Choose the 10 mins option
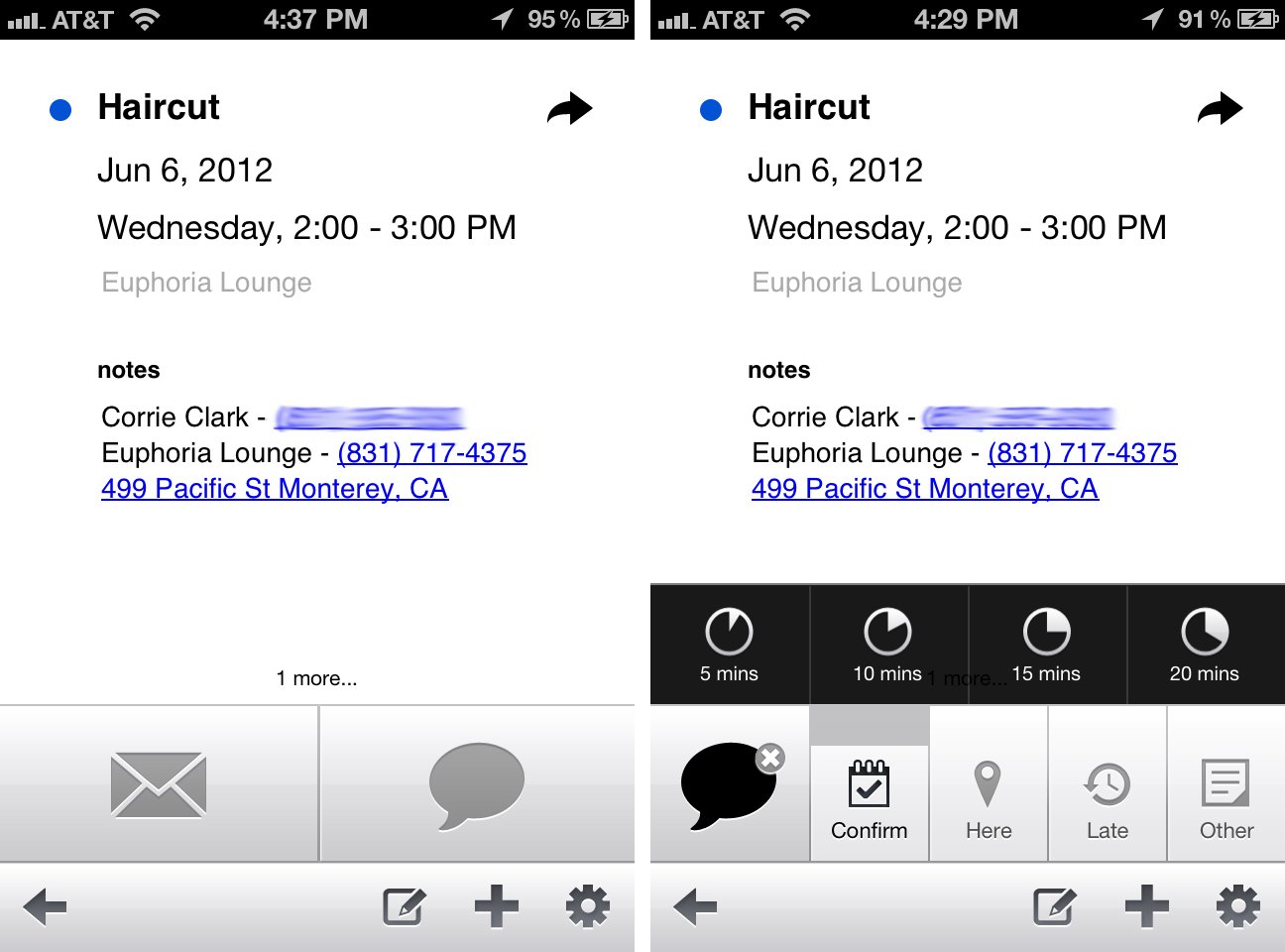 (887, 646)
